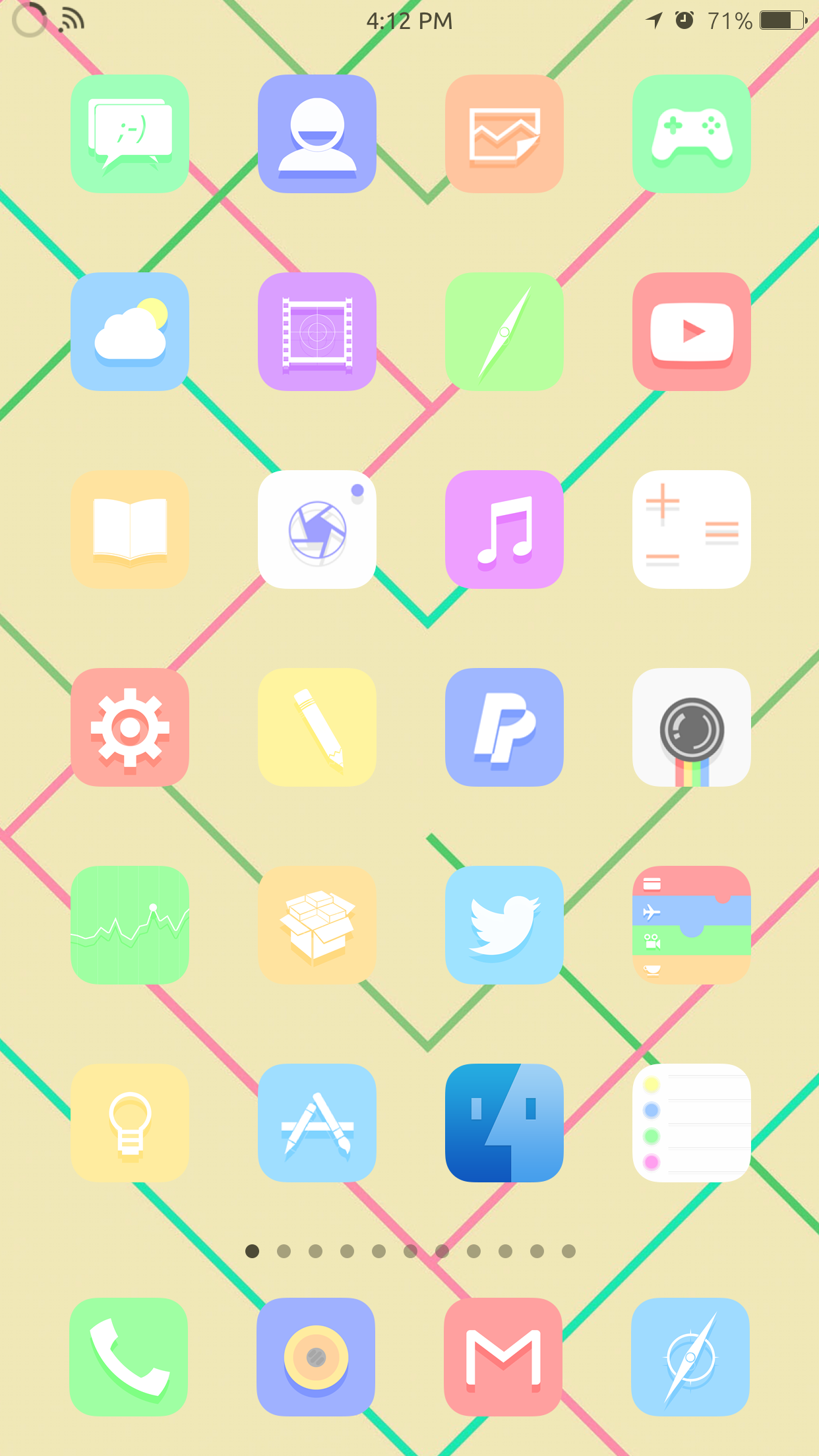The height and width of the screenshot is (1456, 819).
Task: Launch the Music app
Action: (x=504, y=530)
